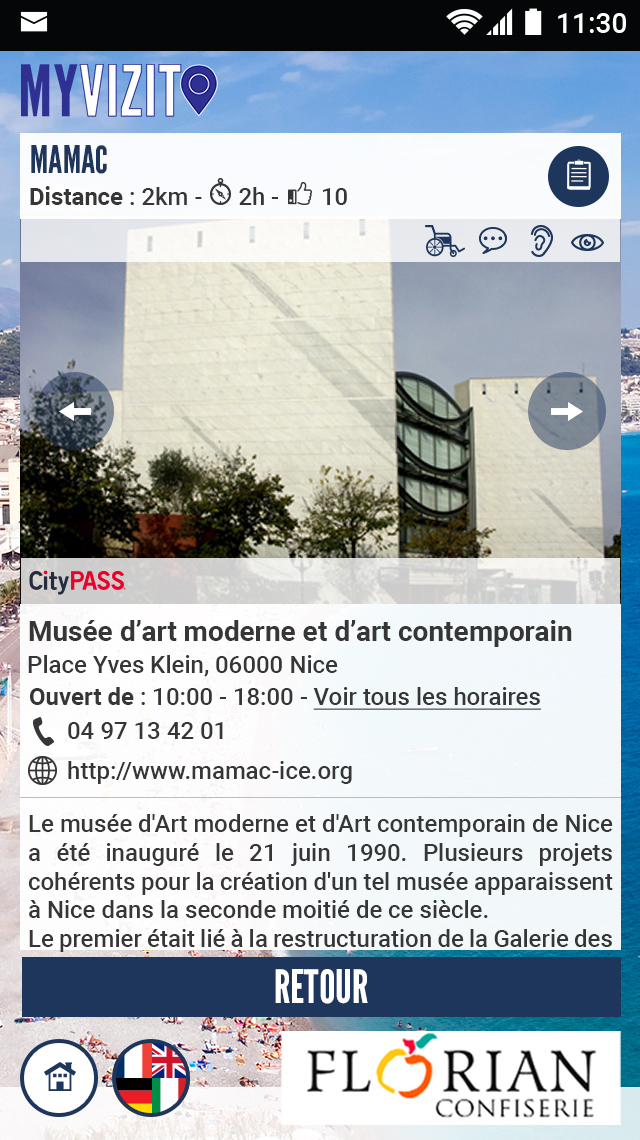The width and height of the screenshot is (640, 1140).
Task: Show the previous photo with left arrow
Action: [x=76, y=411]
